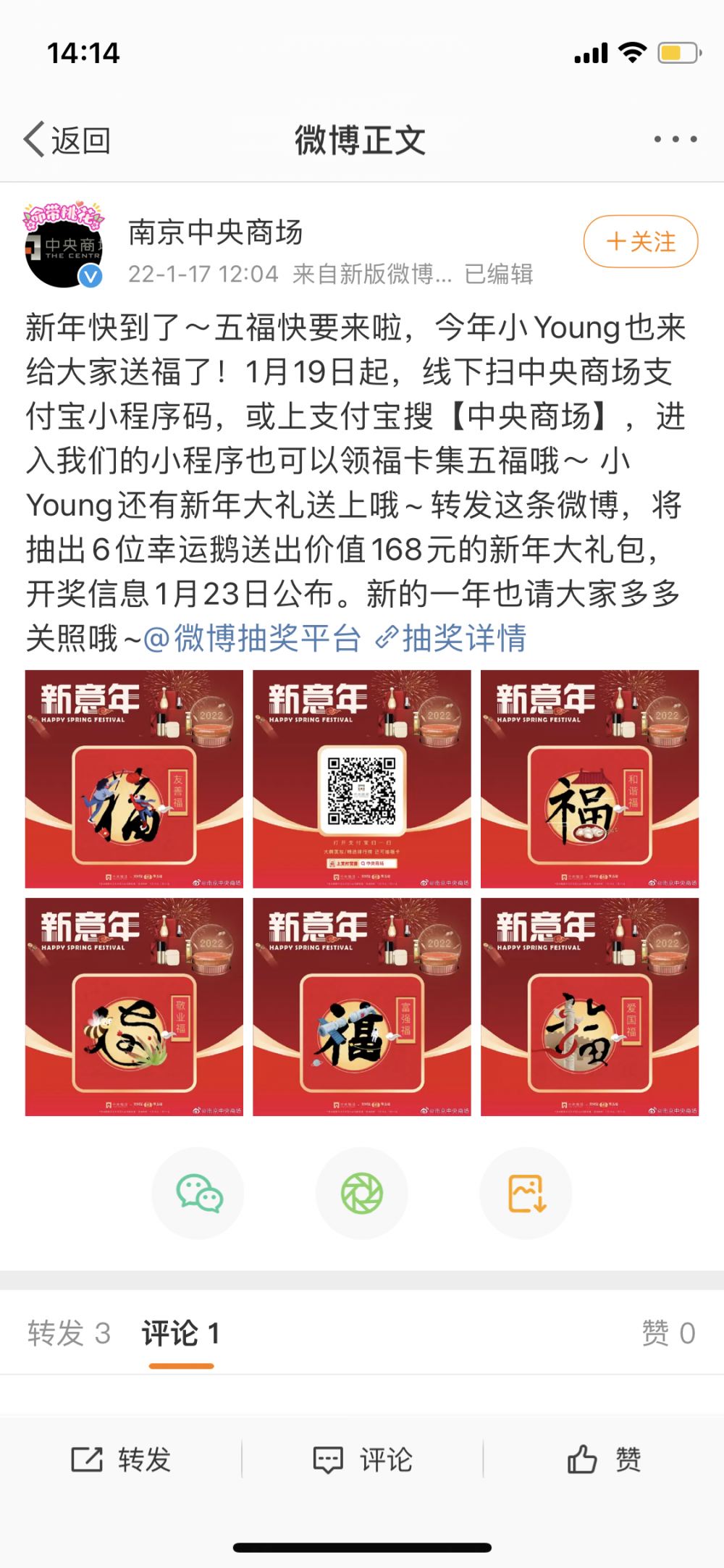Open the 南京中央商场 profile avatar

(64, 247)
